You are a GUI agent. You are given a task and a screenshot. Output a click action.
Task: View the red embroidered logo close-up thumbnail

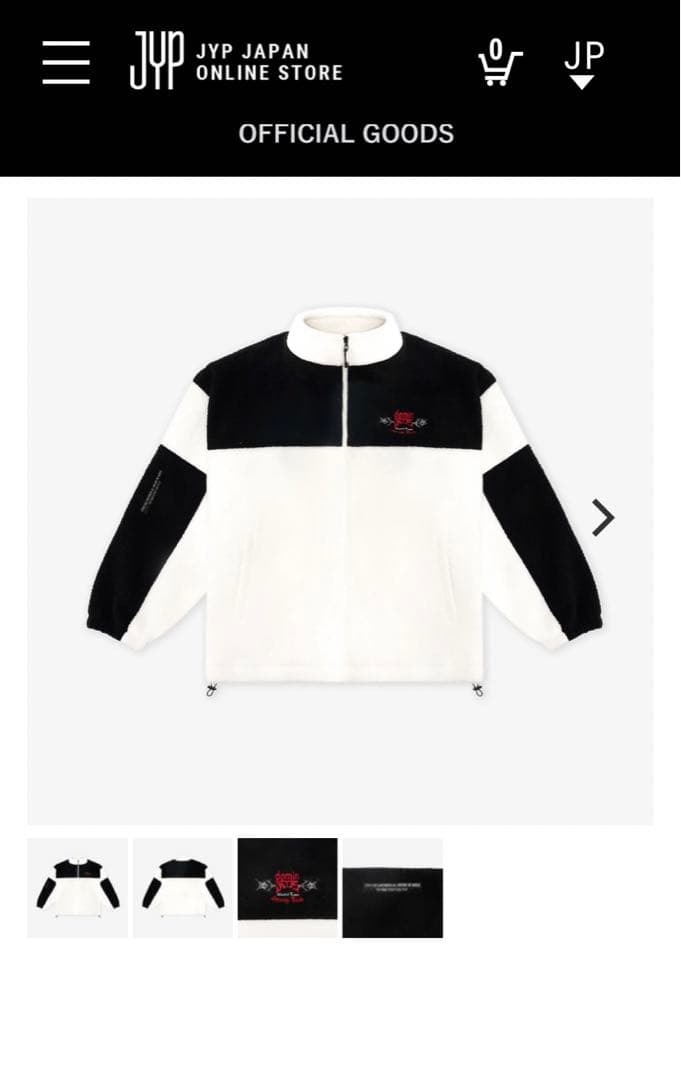[288, 888]
